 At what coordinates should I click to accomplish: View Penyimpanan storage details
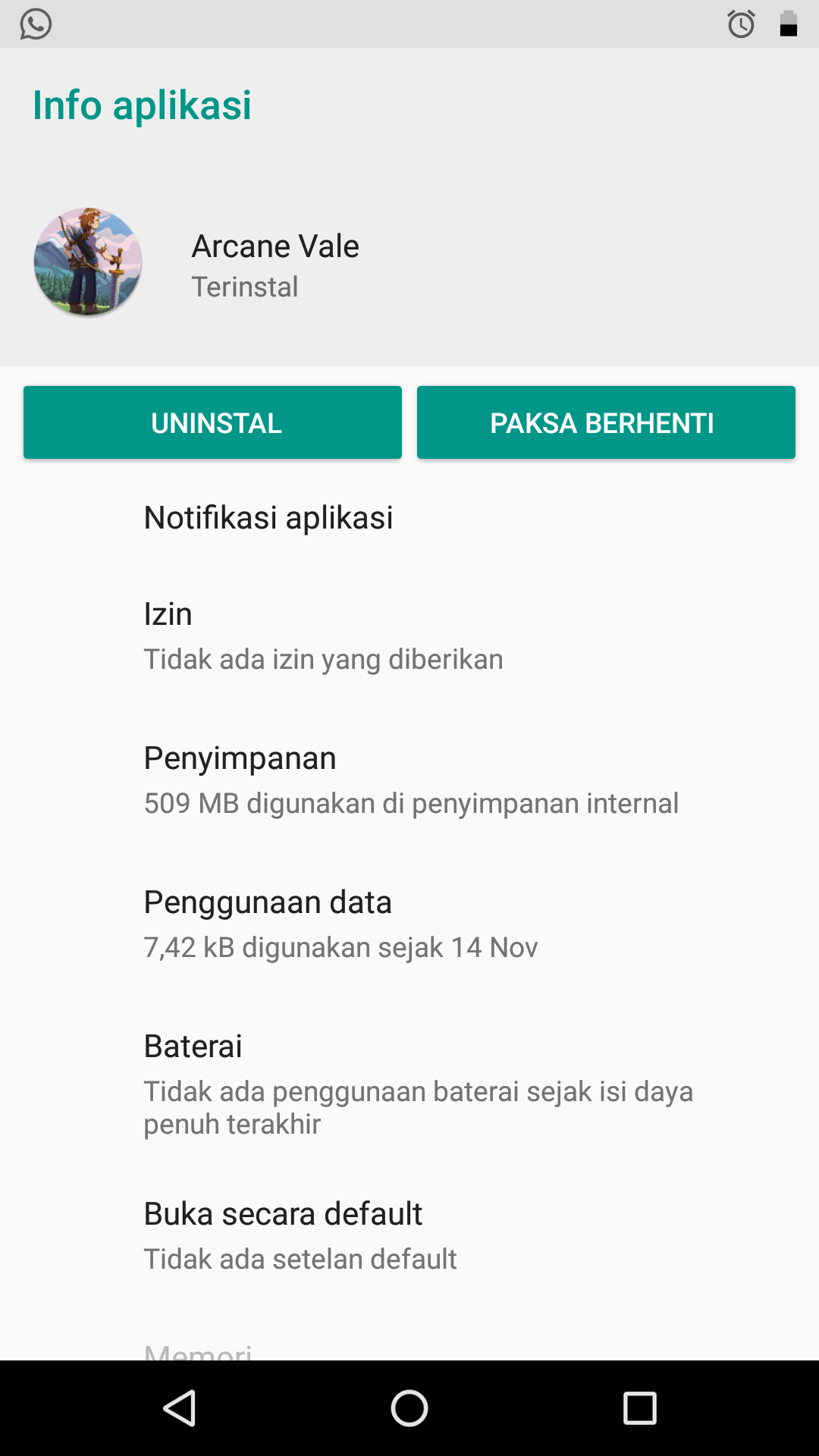pos(409,781)
